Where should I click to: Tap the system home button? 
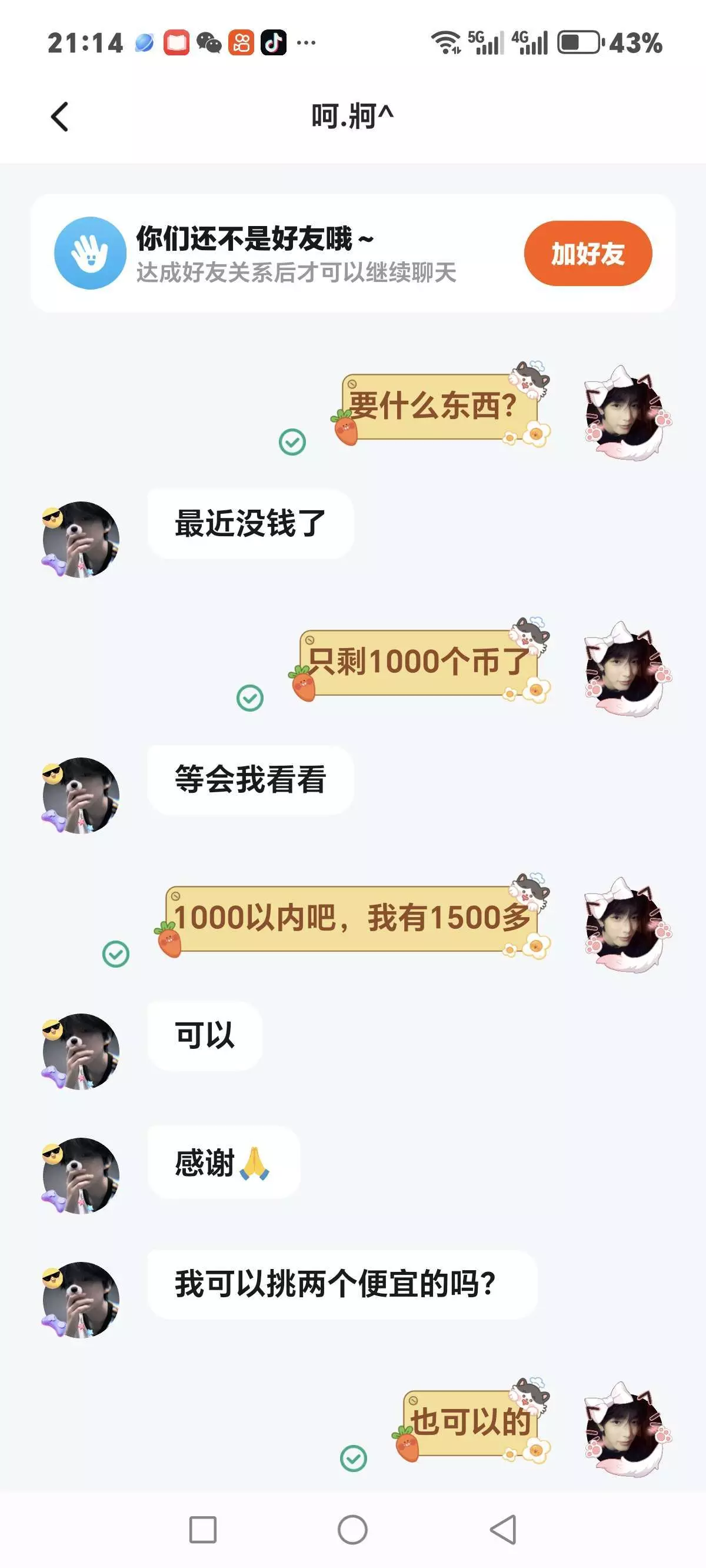pos(352,1529)
